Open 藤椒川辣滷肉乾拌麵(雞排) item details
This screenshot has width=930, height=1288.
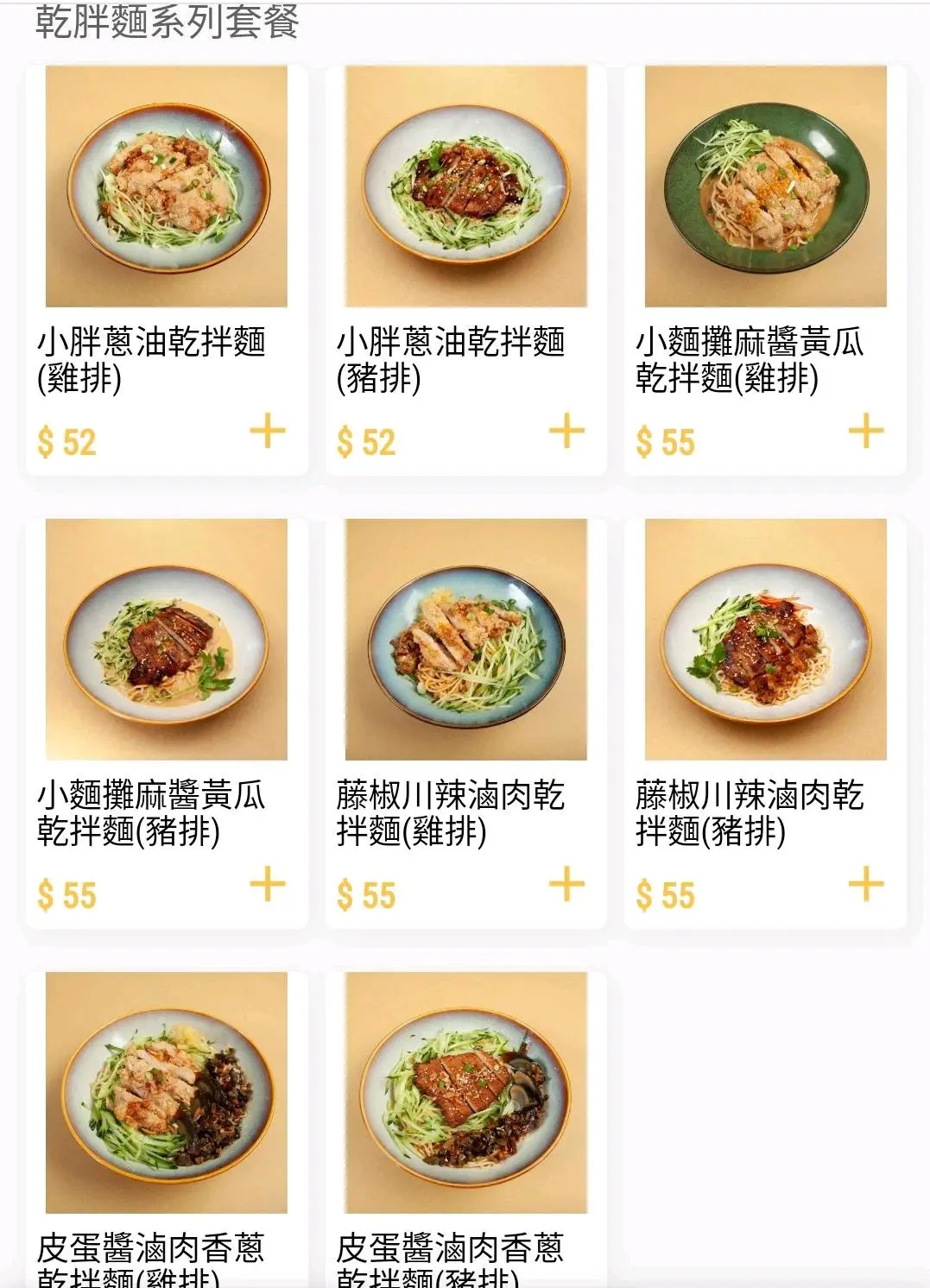click(450, 813)
